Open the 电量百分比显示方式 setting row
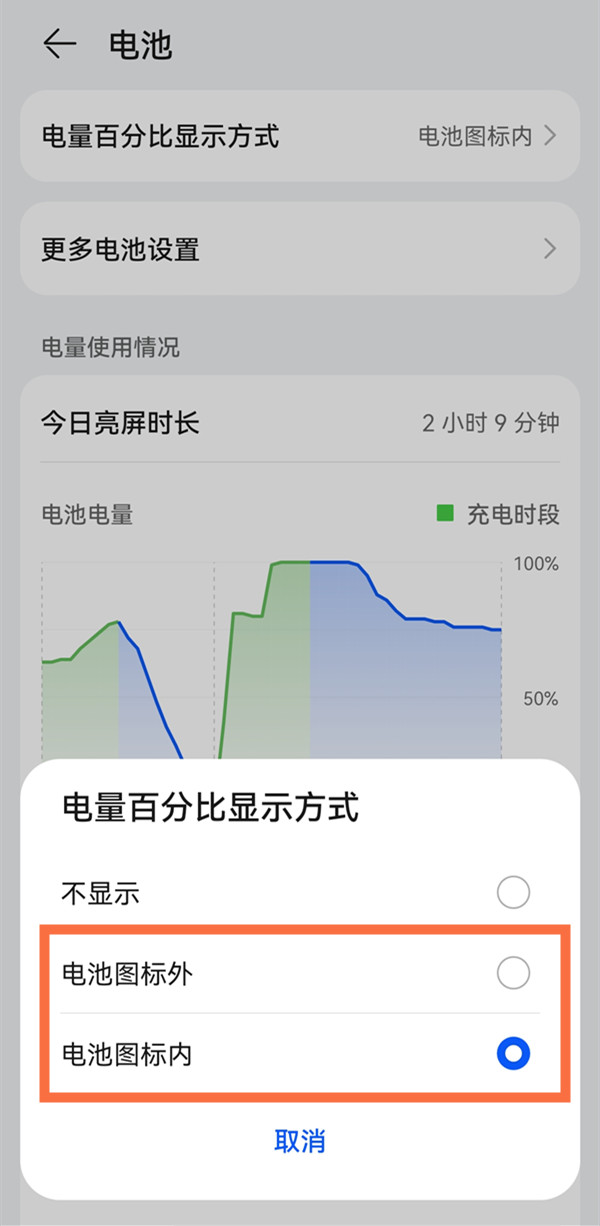 pyautogui.click(x=300, y=136)
